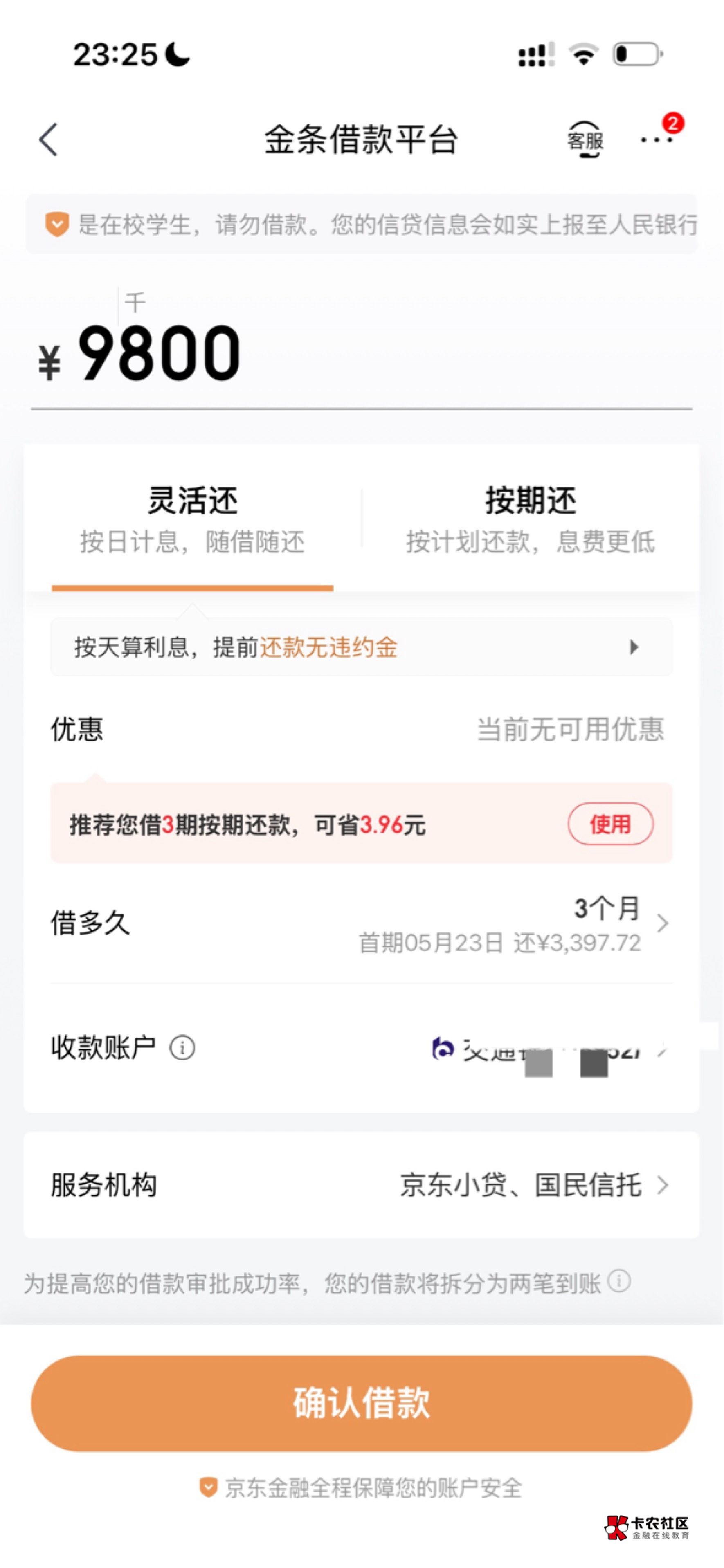This screenshot has width=724, height=1568.
Task: Edit the ¥9800 loan amount
Action: coord(160,354)
